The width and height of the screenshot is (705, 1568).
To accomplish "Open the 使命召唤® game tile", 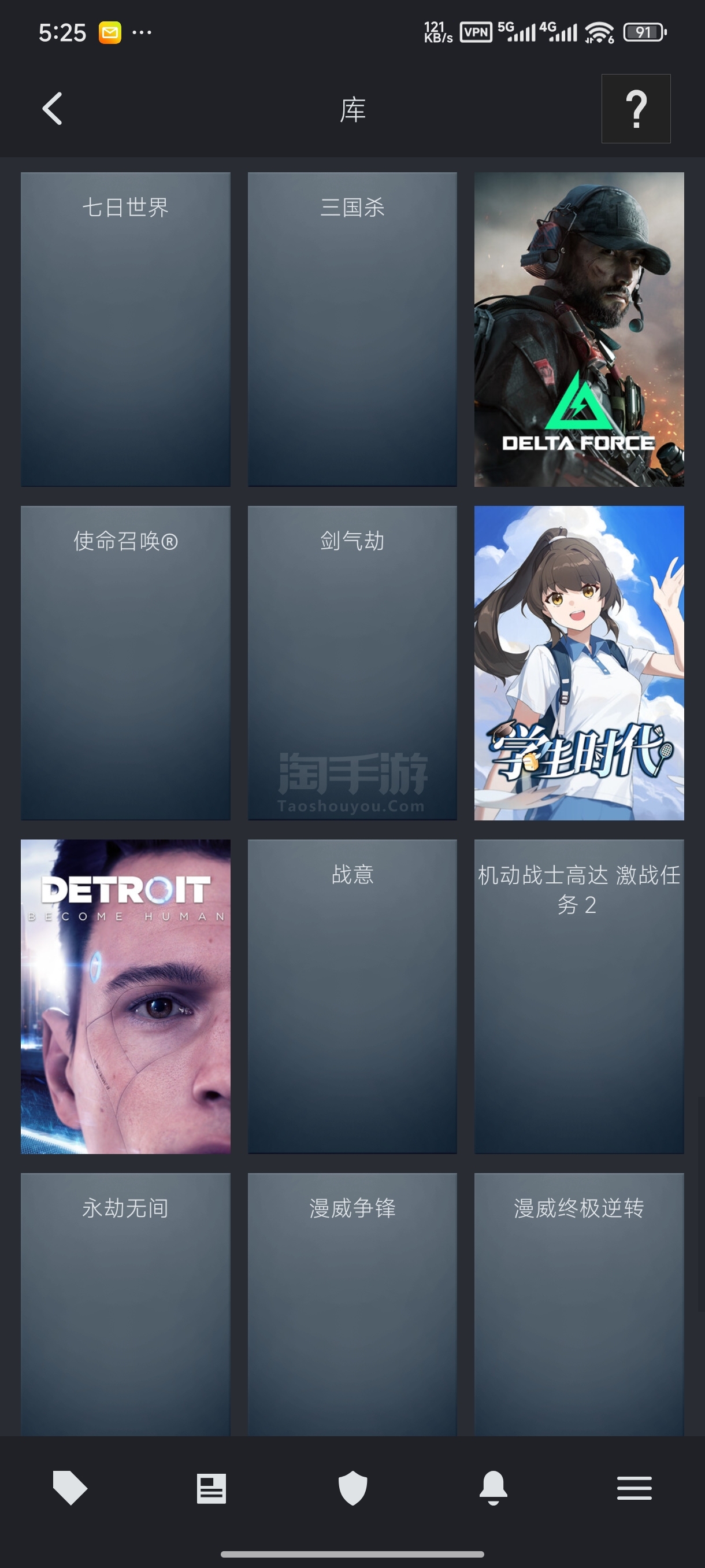I will click(x=125, y=662).
